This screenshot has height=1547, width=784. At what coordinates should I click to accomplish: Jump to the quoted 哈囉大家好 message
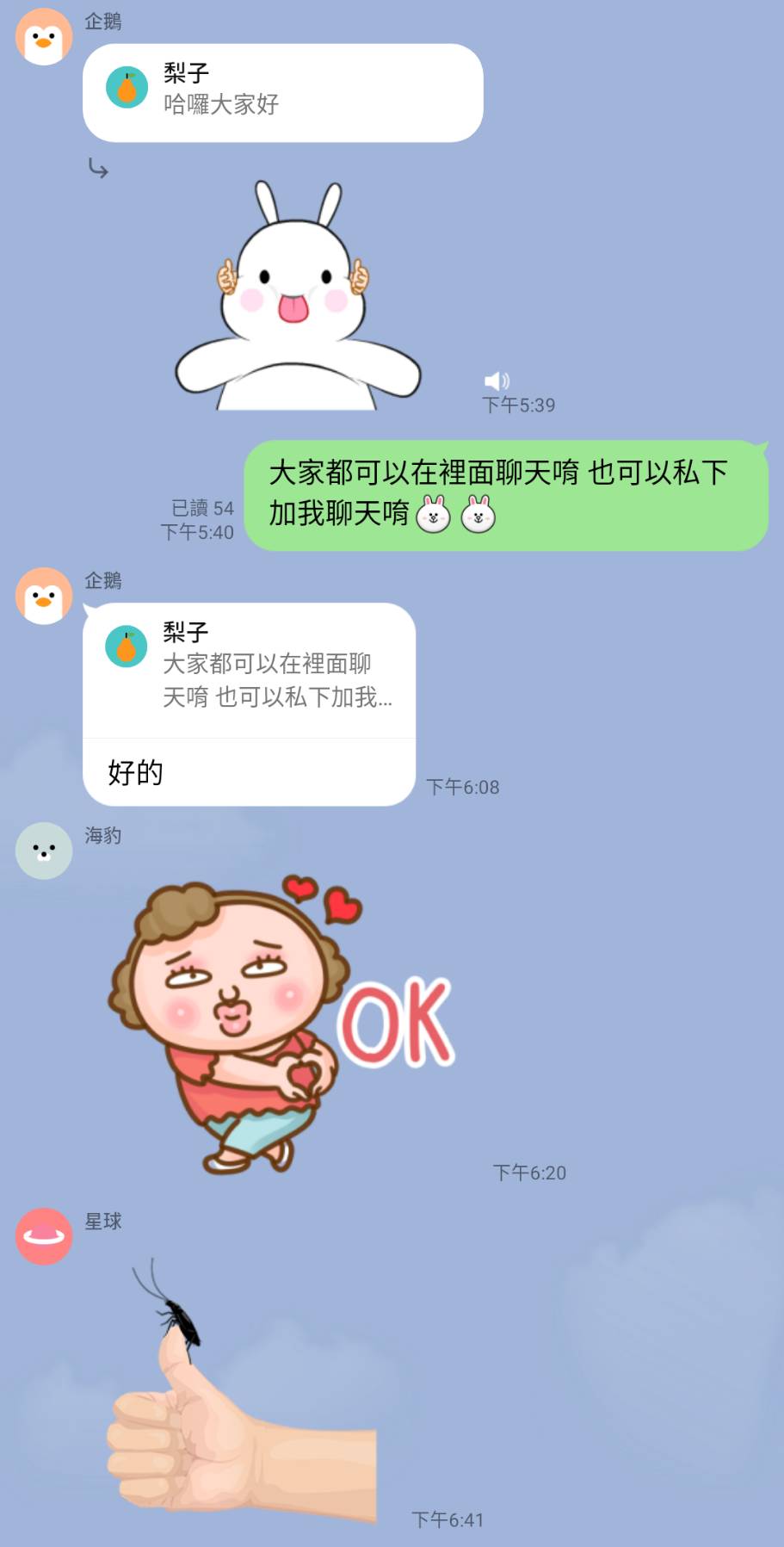click(282, 92)
